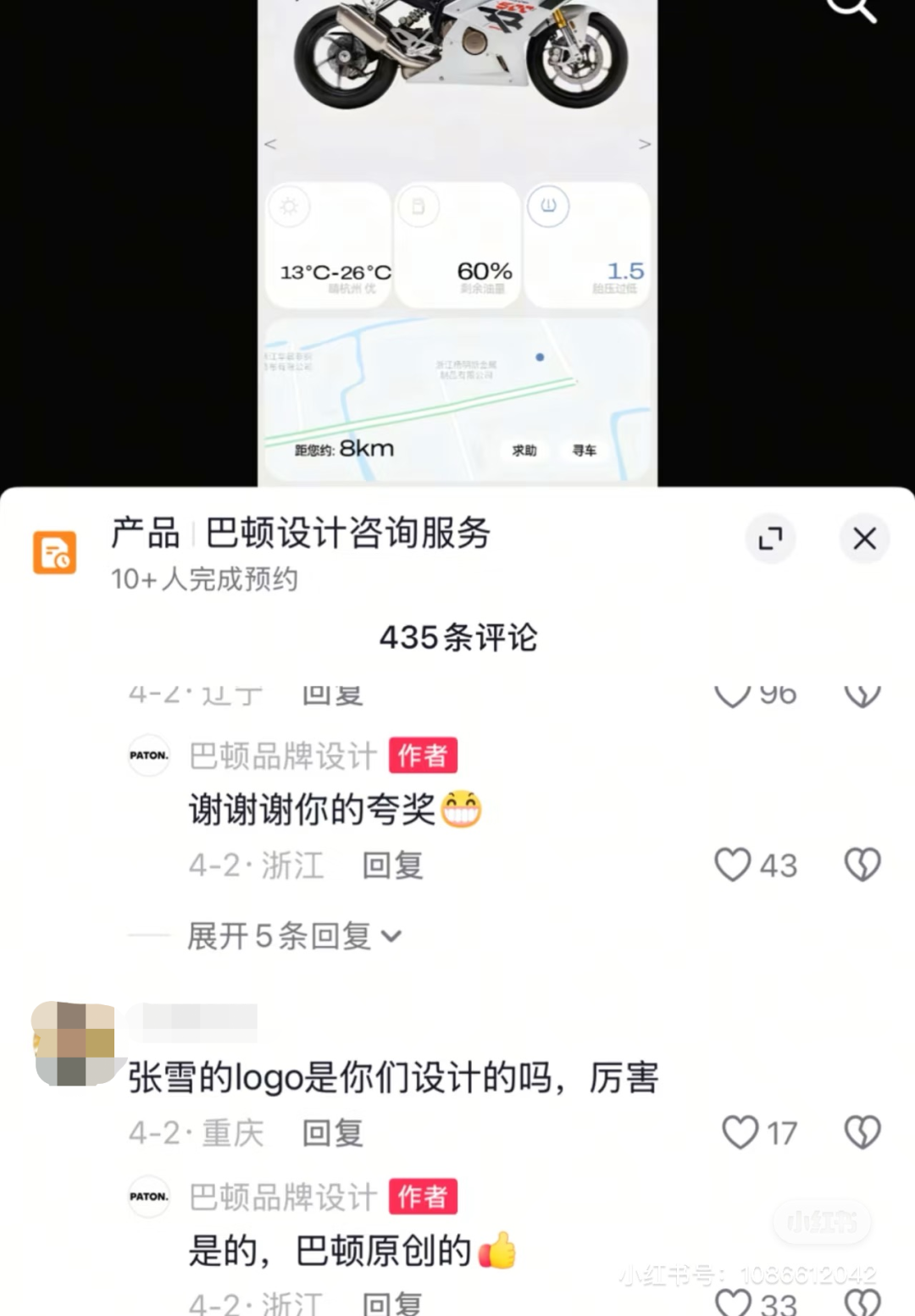Reply to 是的,巴顿原创的 comment
Viewport: 915px width, 1316px height.
pos(392,1302)
